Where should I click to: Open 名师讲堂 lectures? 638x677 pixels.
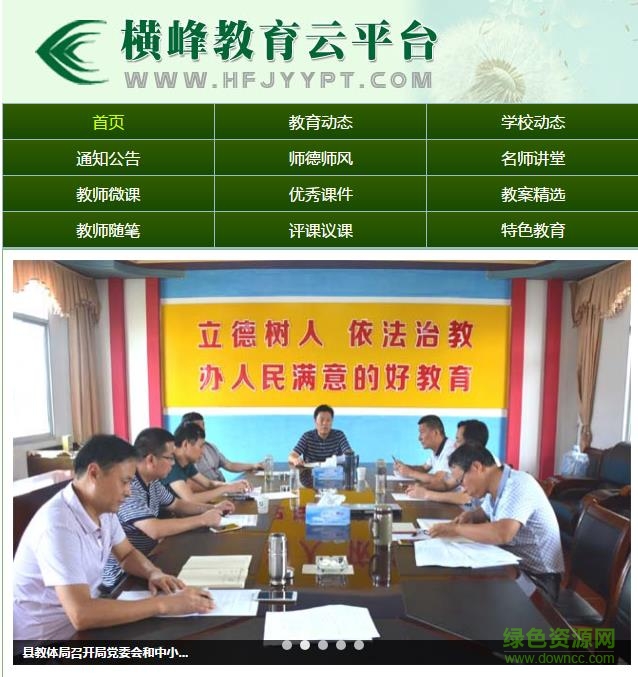(532, 158)
